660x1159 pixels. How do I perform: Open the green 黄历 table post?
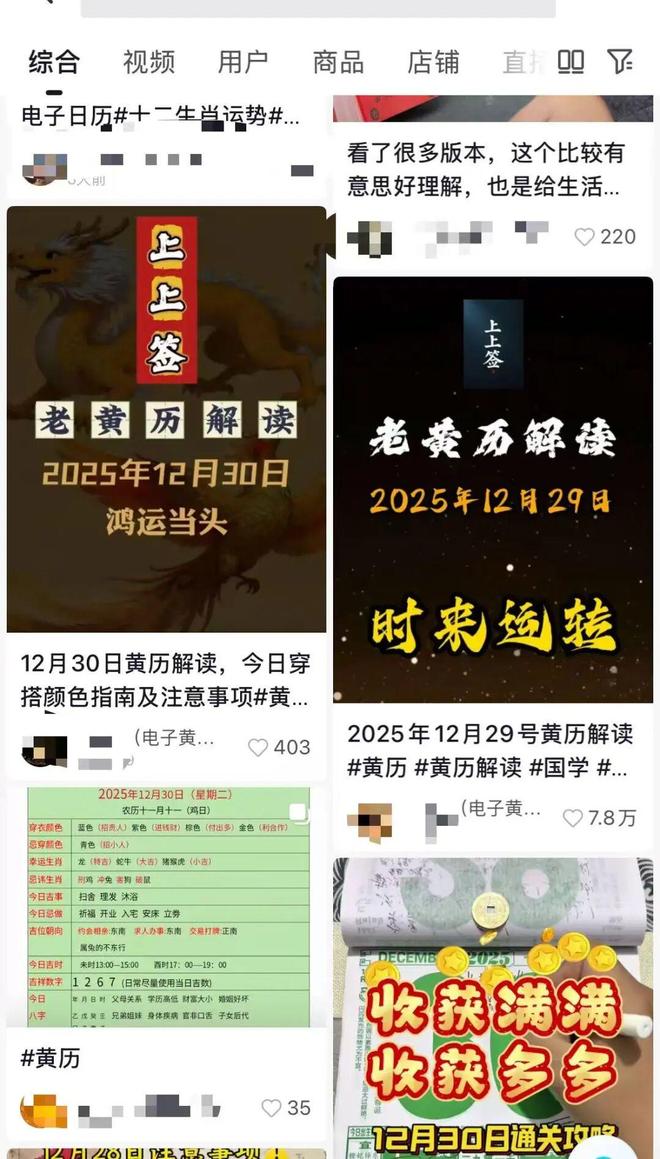[x=167, y=907]
